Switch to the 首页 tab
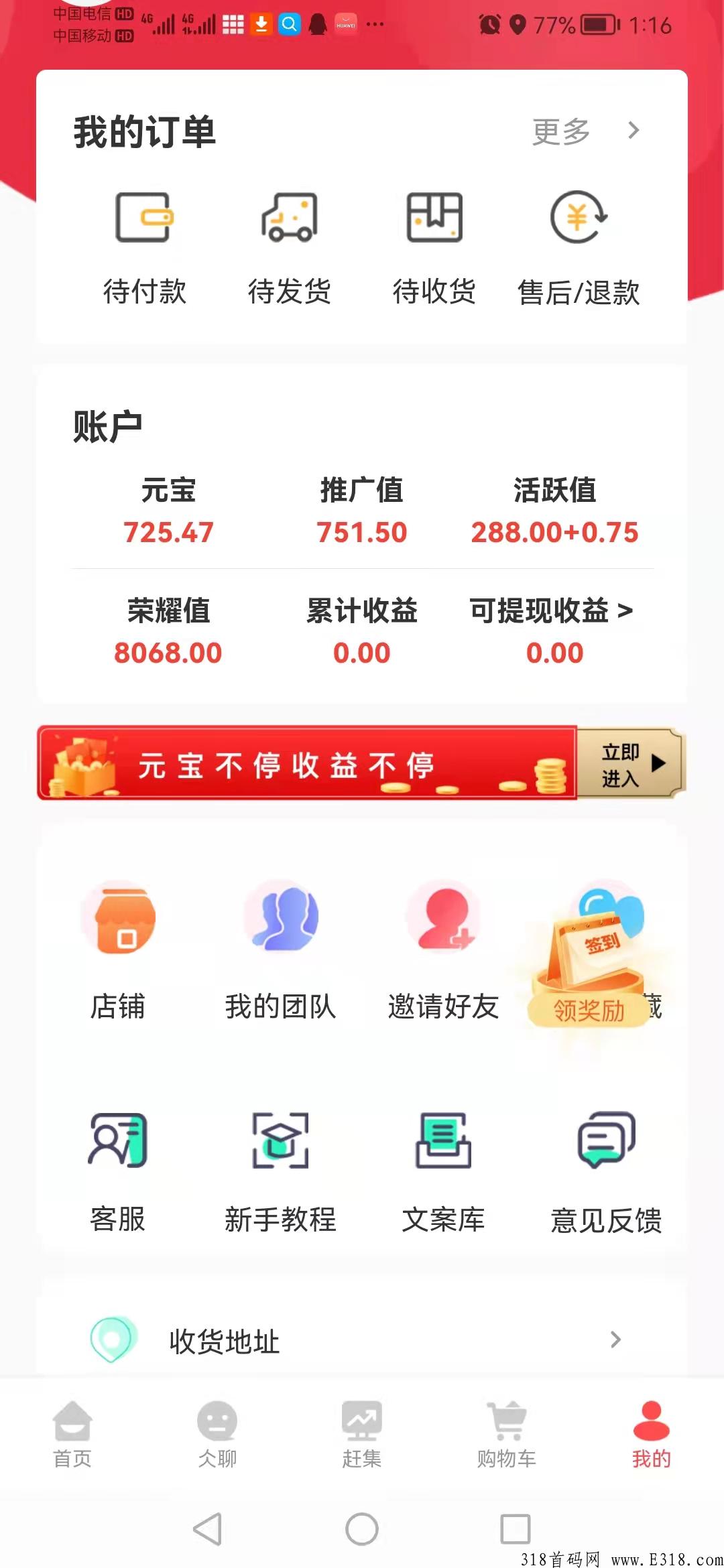 (x=72, y=1434)
